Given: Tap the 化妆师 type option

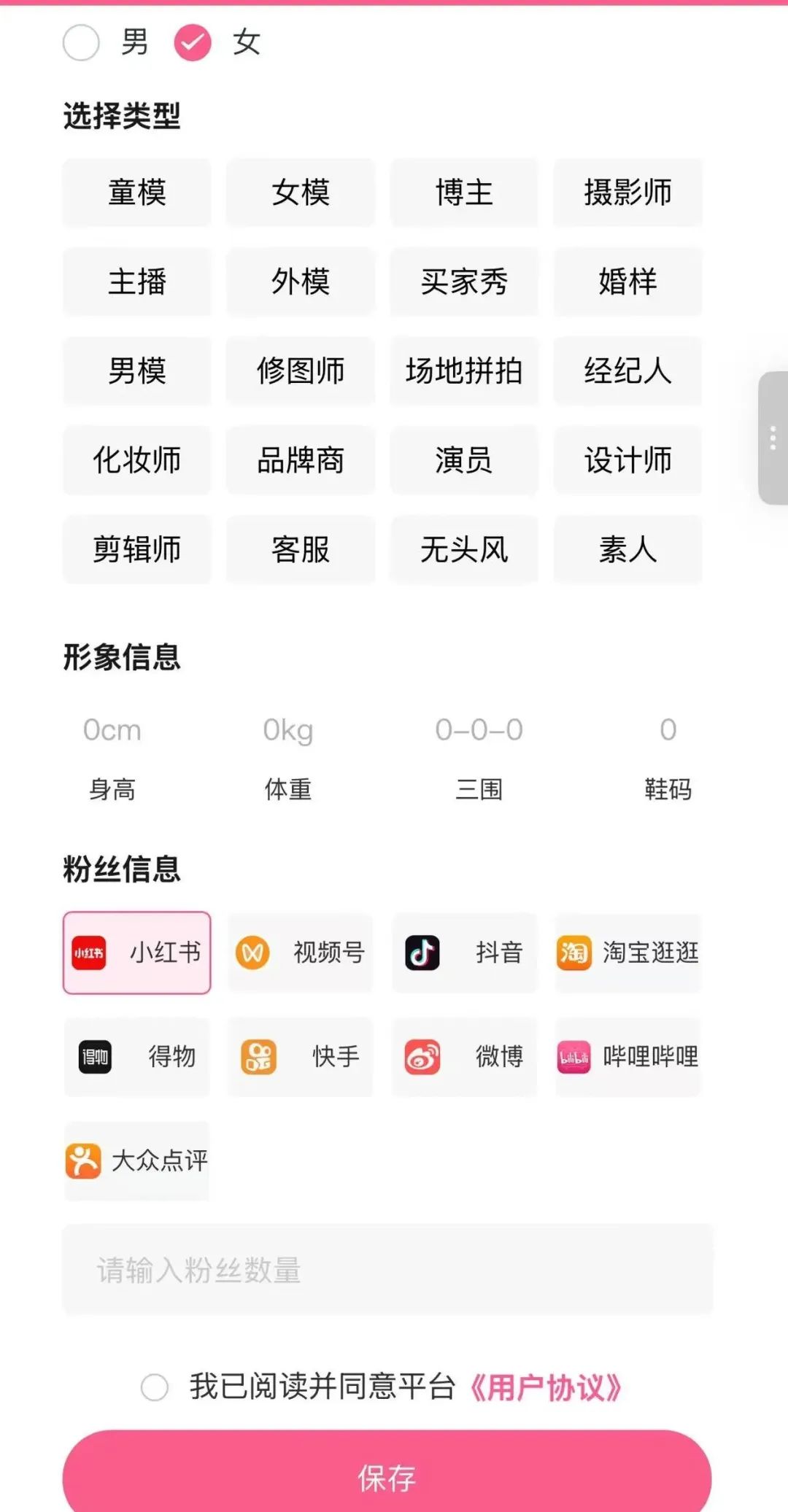Looking at the screenshot, I should pyautogui.click(x=137, y=460).
